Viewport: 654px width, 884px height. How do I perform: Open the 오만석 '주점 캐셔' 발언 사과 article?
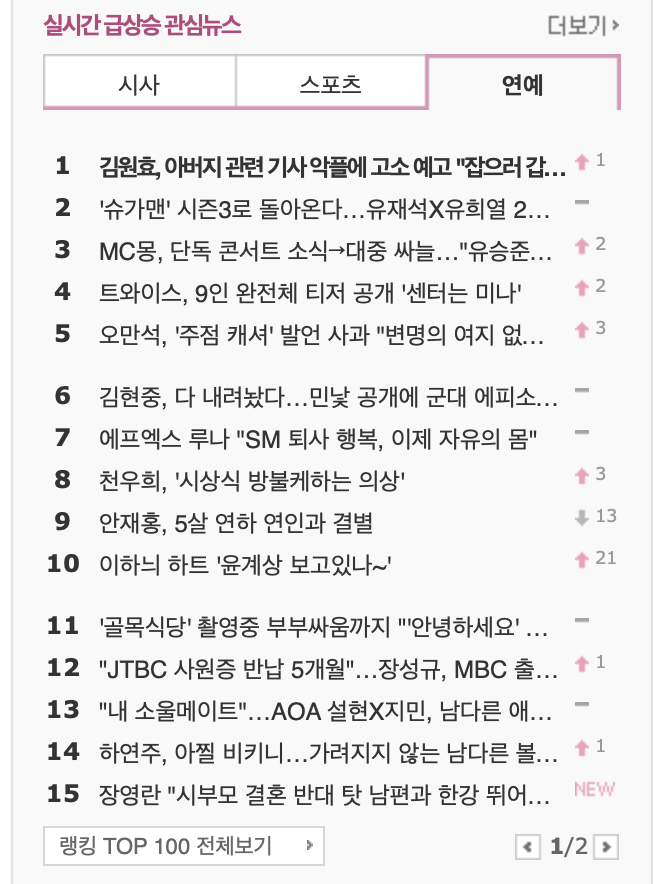tap(322, 333)
